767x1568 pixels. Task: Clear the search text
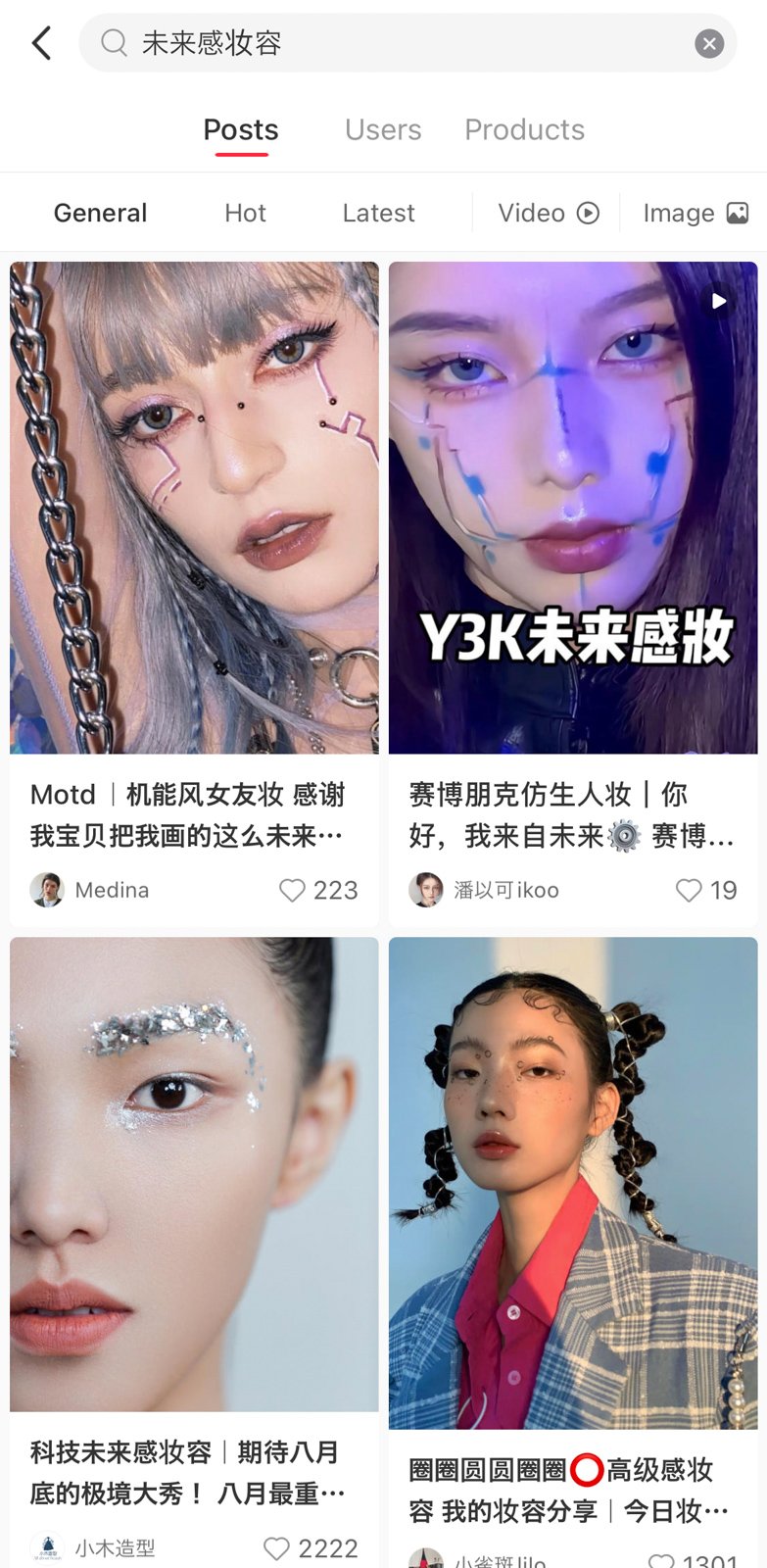click(709, 43)
